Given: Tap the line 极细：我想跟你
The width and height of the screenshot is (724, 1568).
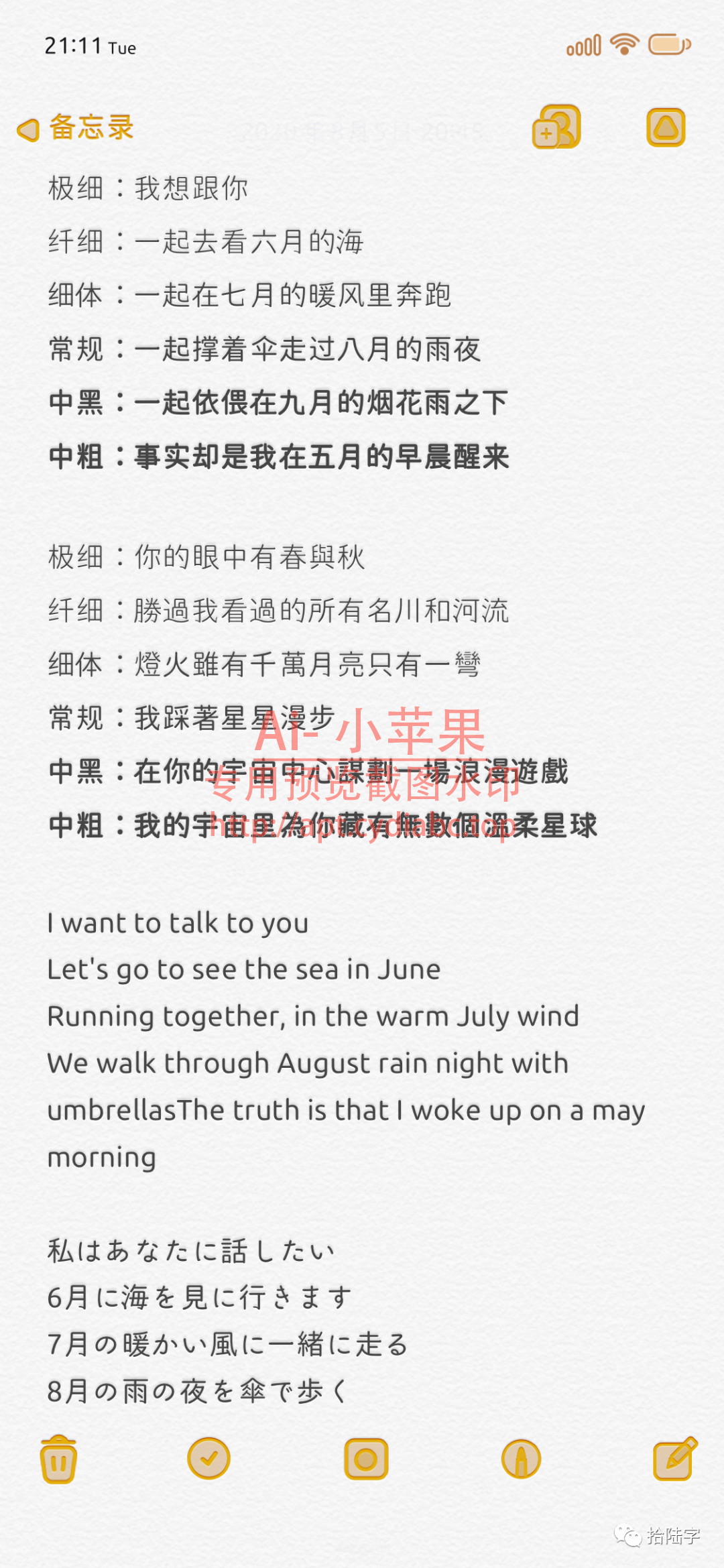Looking at the screenshot, I should pyautogui.click(x=149, y=188).
